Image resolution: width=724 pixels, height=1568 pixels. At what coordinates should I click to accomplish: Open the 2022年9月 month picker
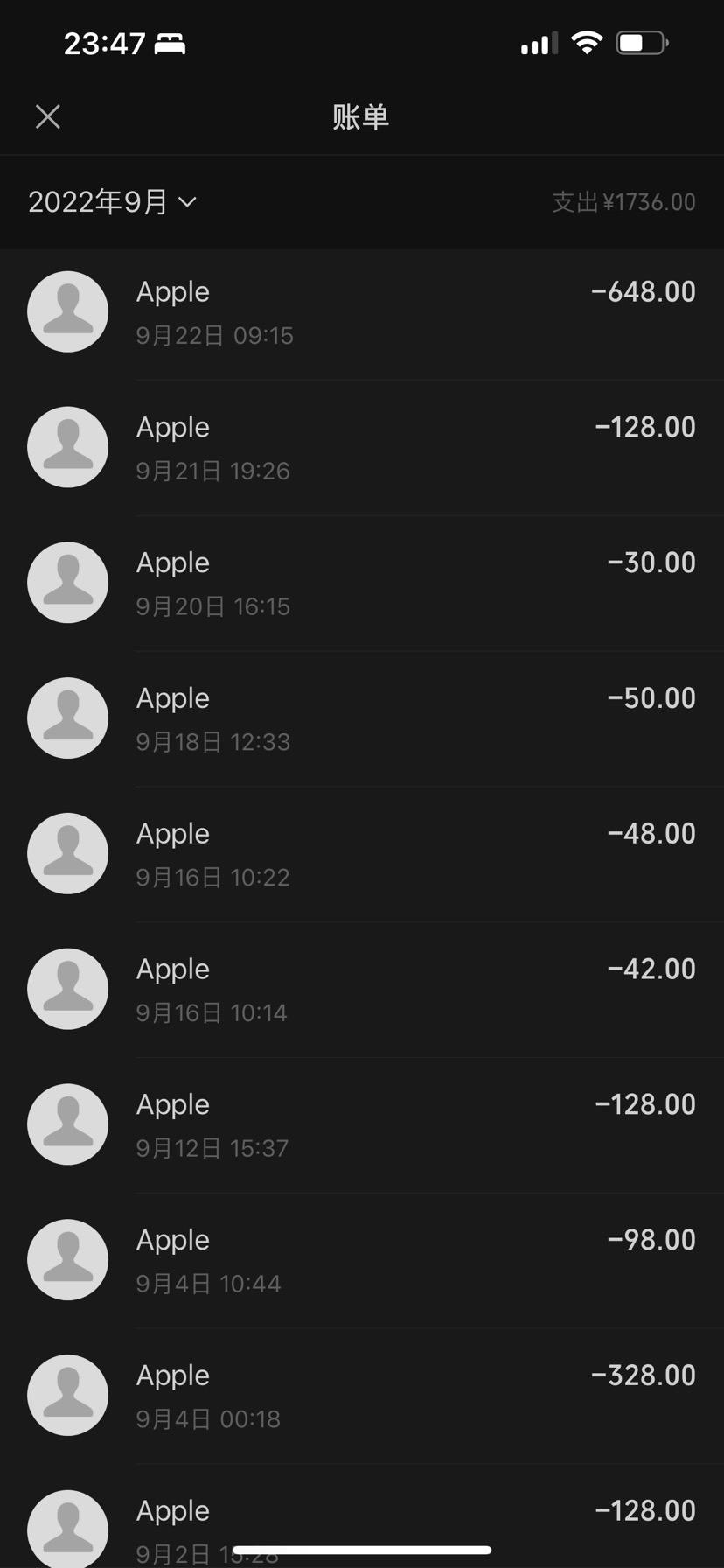coord(113,202)
